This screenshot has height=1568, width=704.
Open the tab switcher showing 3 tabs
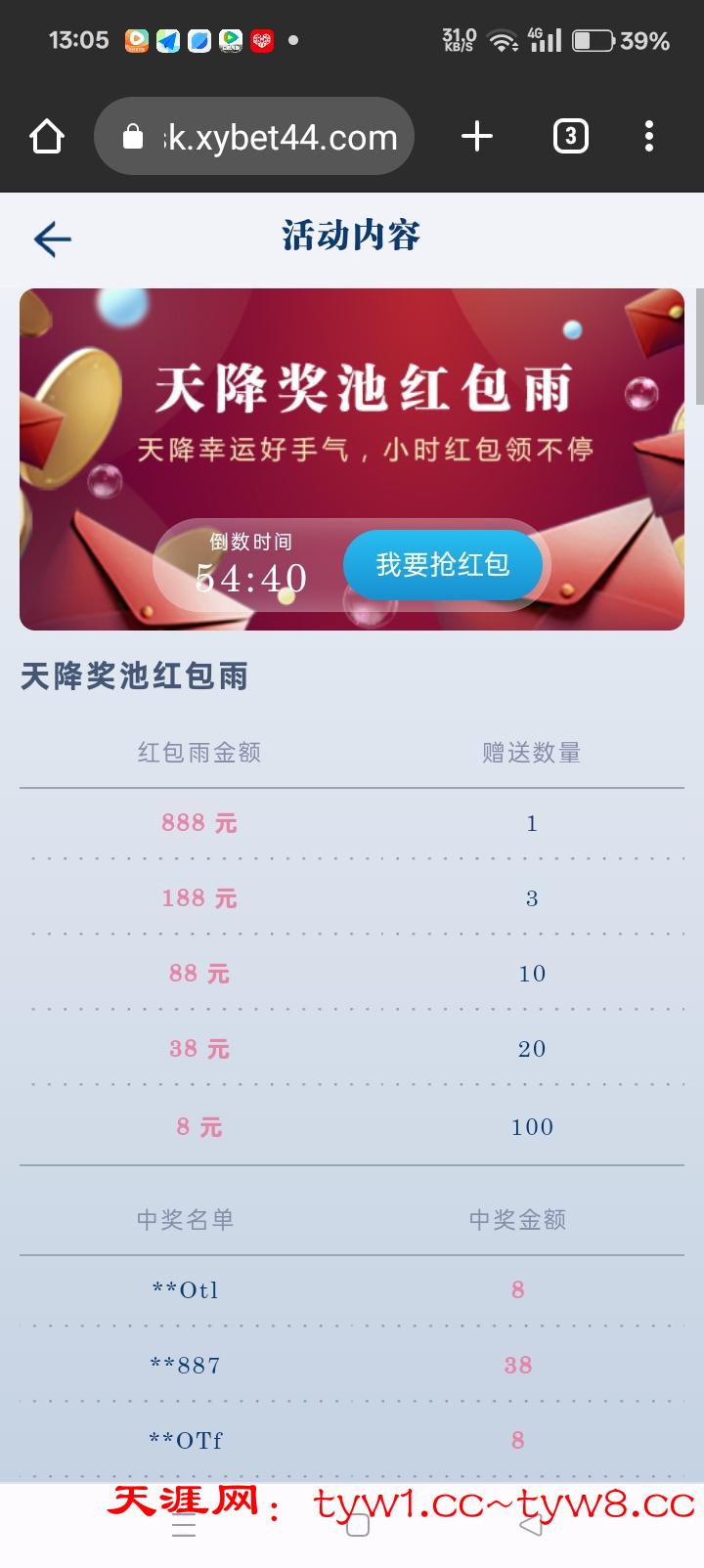pos(570,137)
